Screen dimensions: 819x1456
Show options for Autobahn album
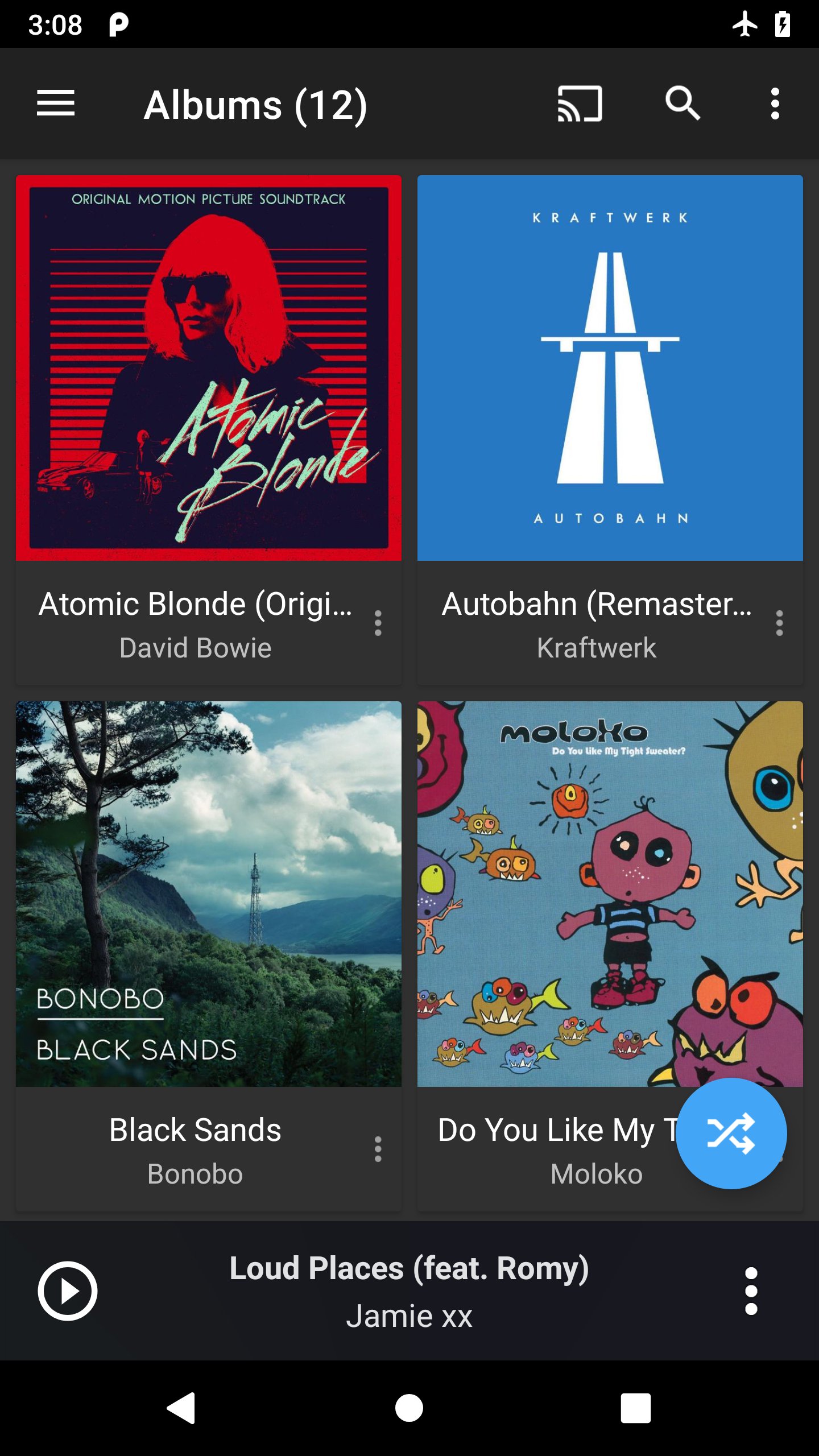(779, 623)
